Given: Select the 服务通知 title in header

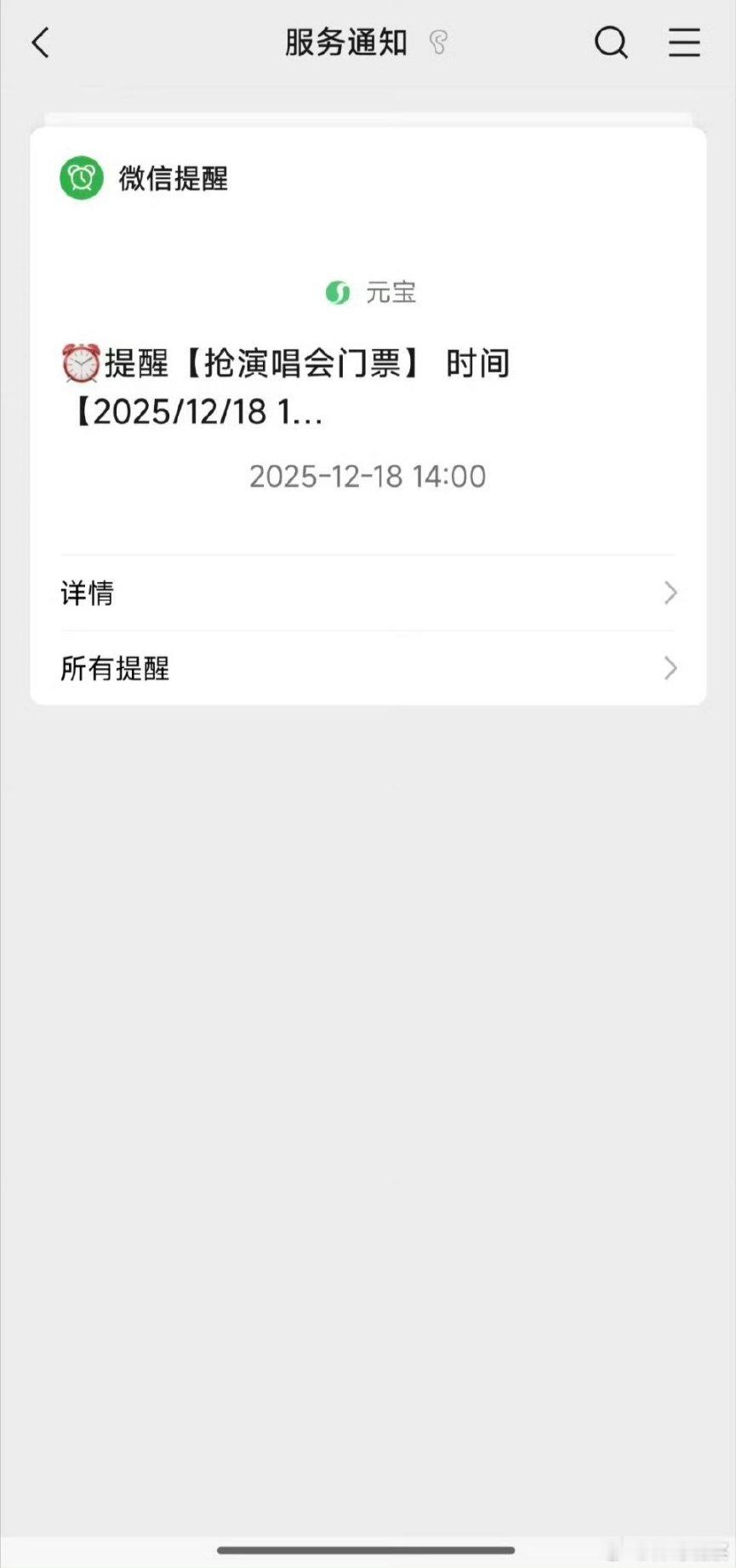Looking at the screenshot, I should pyautogui.click(x=345, y=42).
